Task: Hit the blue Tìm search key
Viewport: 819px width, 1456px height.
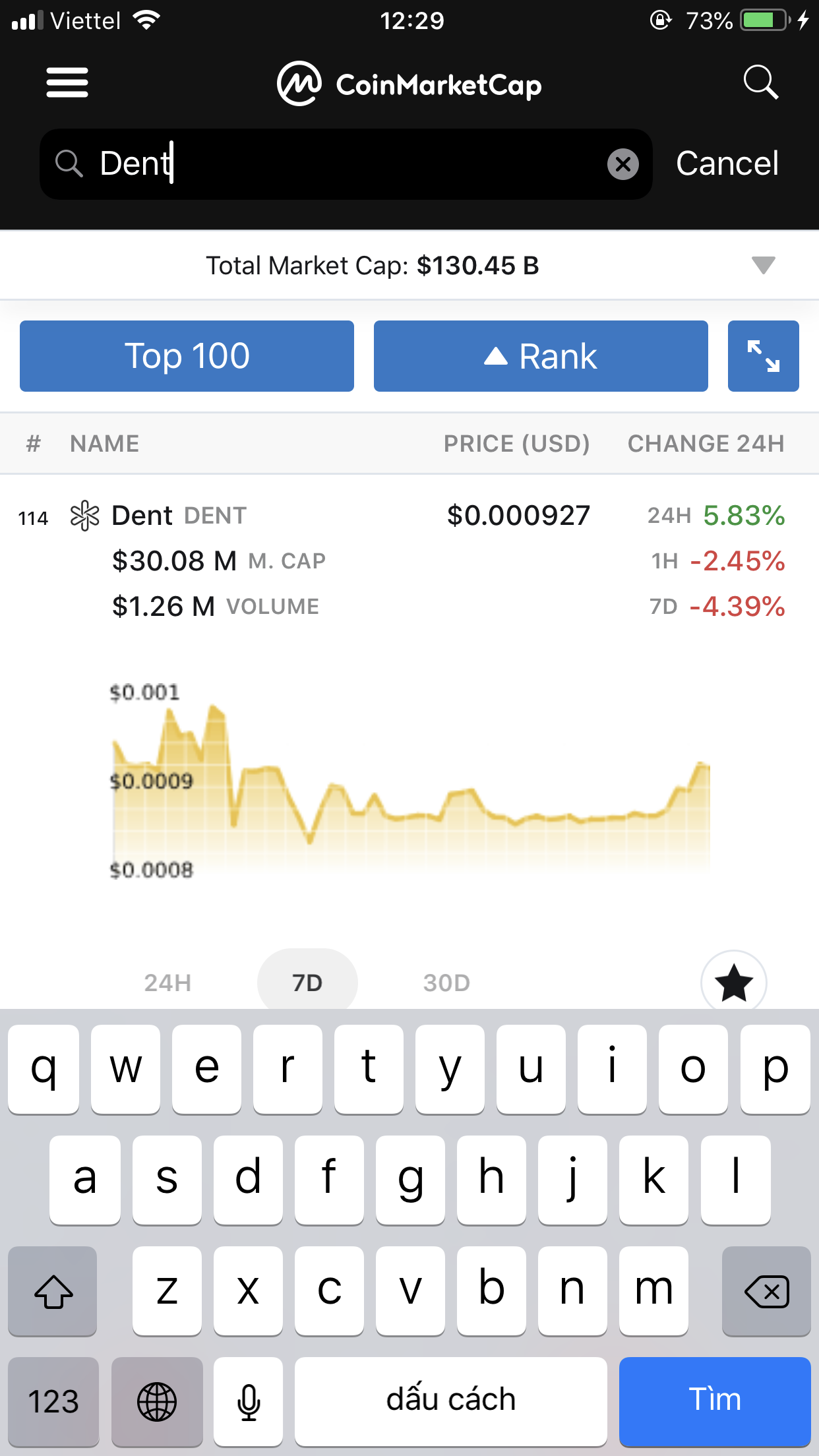Action: [x=714, y=1400]
